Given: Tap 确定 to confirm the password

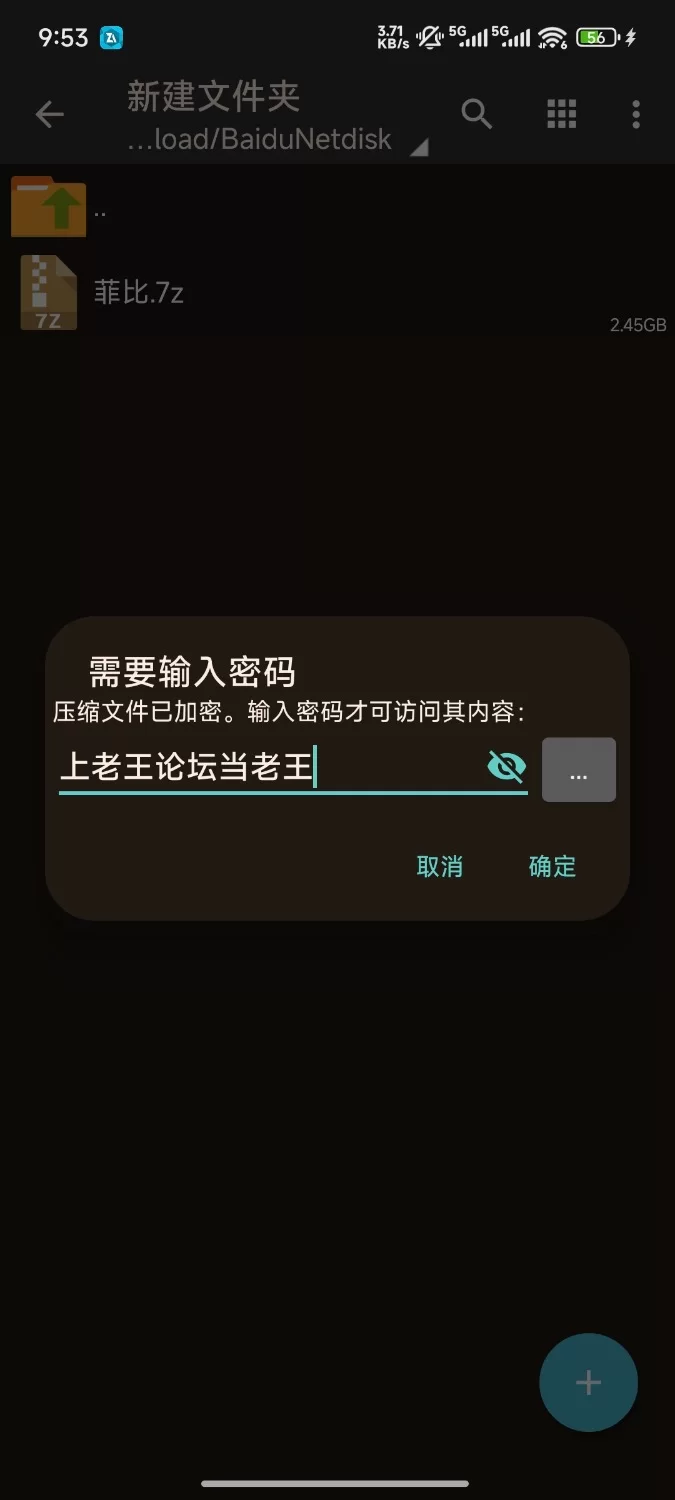Looking at the screenshot, I should [552, 866].
